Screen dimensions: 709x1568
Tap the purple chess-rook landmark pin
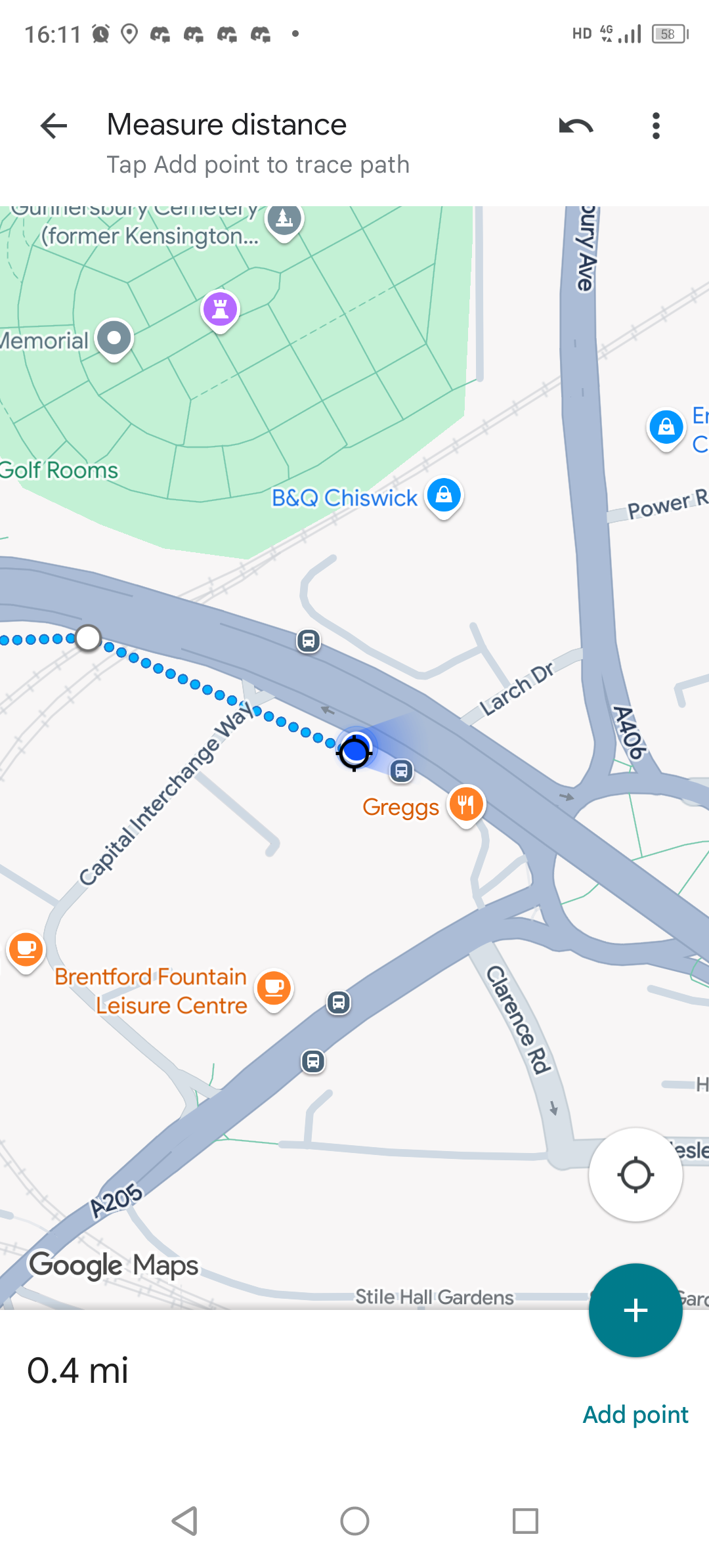pyautogui.click(x=220, y=311)
